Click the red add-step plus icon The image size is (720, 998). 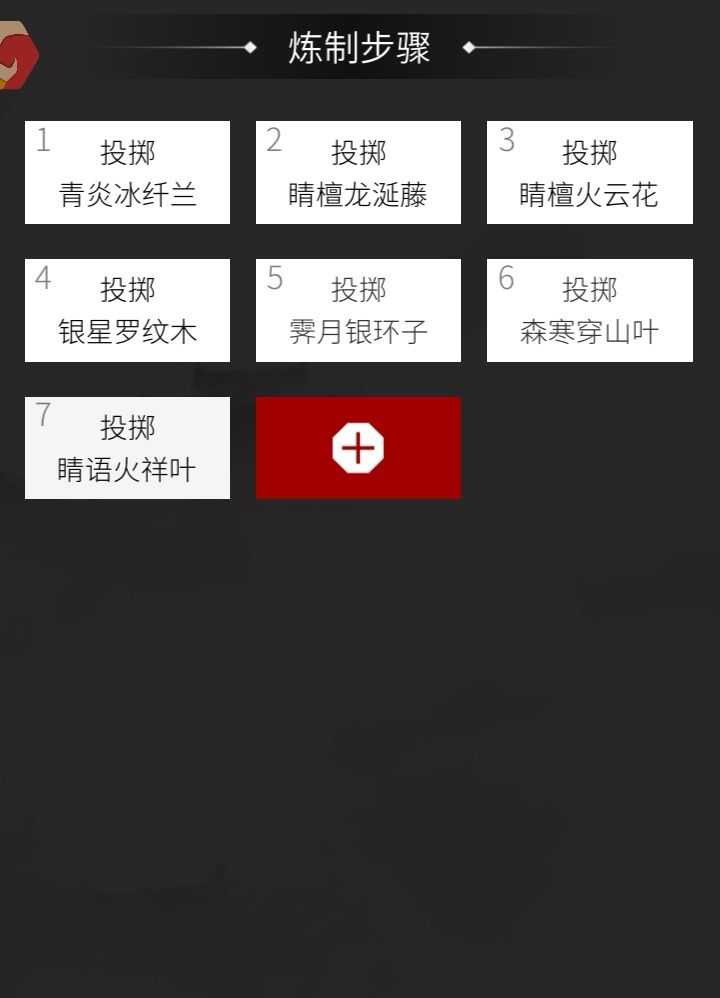tap(358, 447)
